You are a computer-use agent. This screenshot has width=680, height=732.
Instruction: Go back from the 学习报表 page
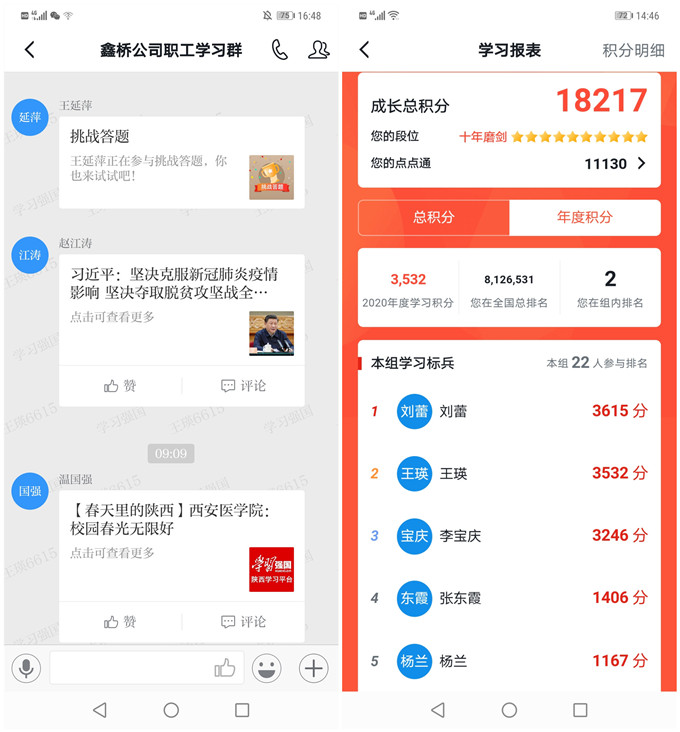364,50
